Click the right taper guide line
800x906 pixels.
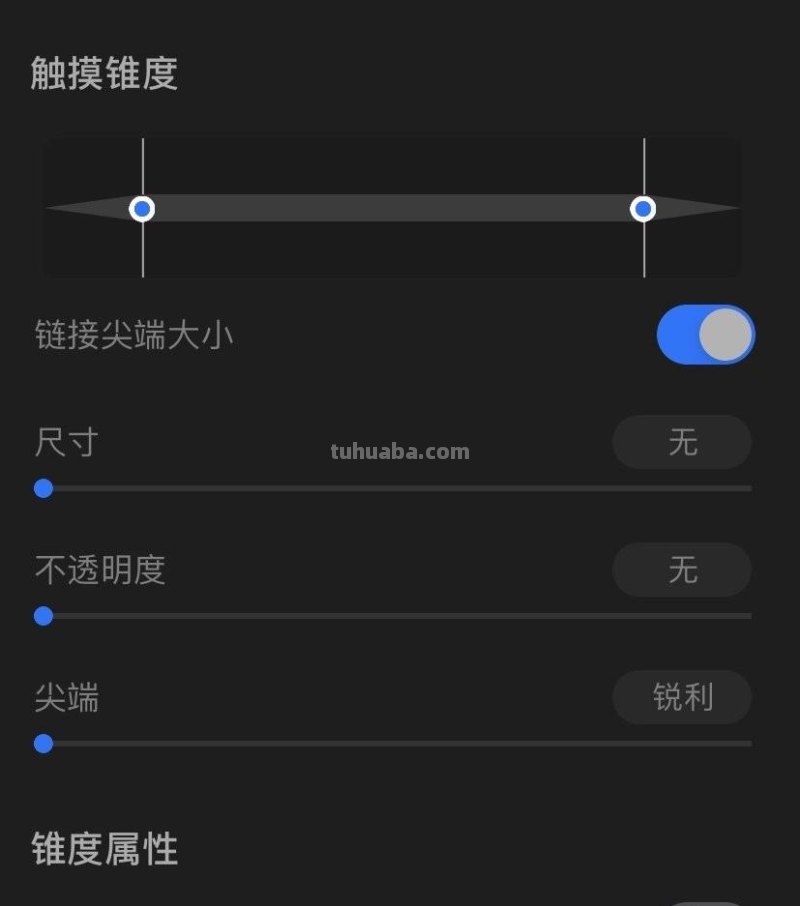(x=645, y=160)
